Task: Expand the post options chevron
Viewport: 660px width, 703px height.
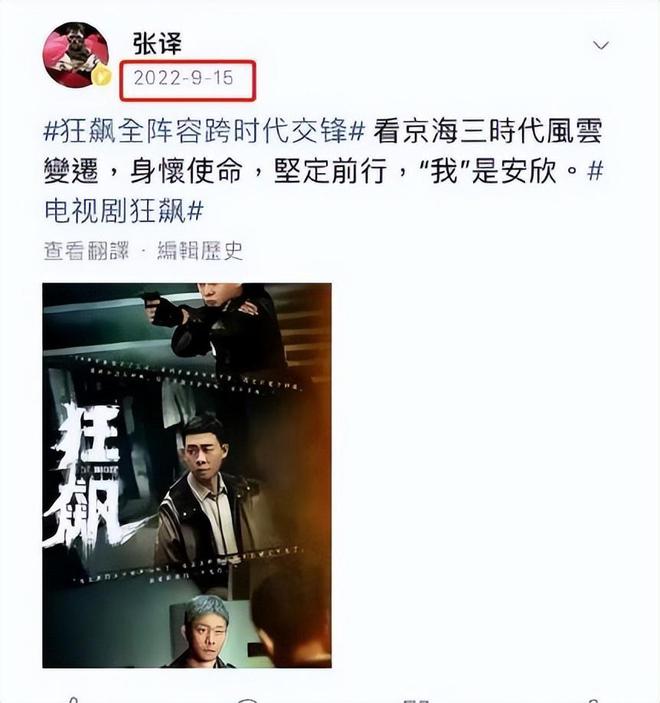Action: pyautogui.click(x=601, y=47)
